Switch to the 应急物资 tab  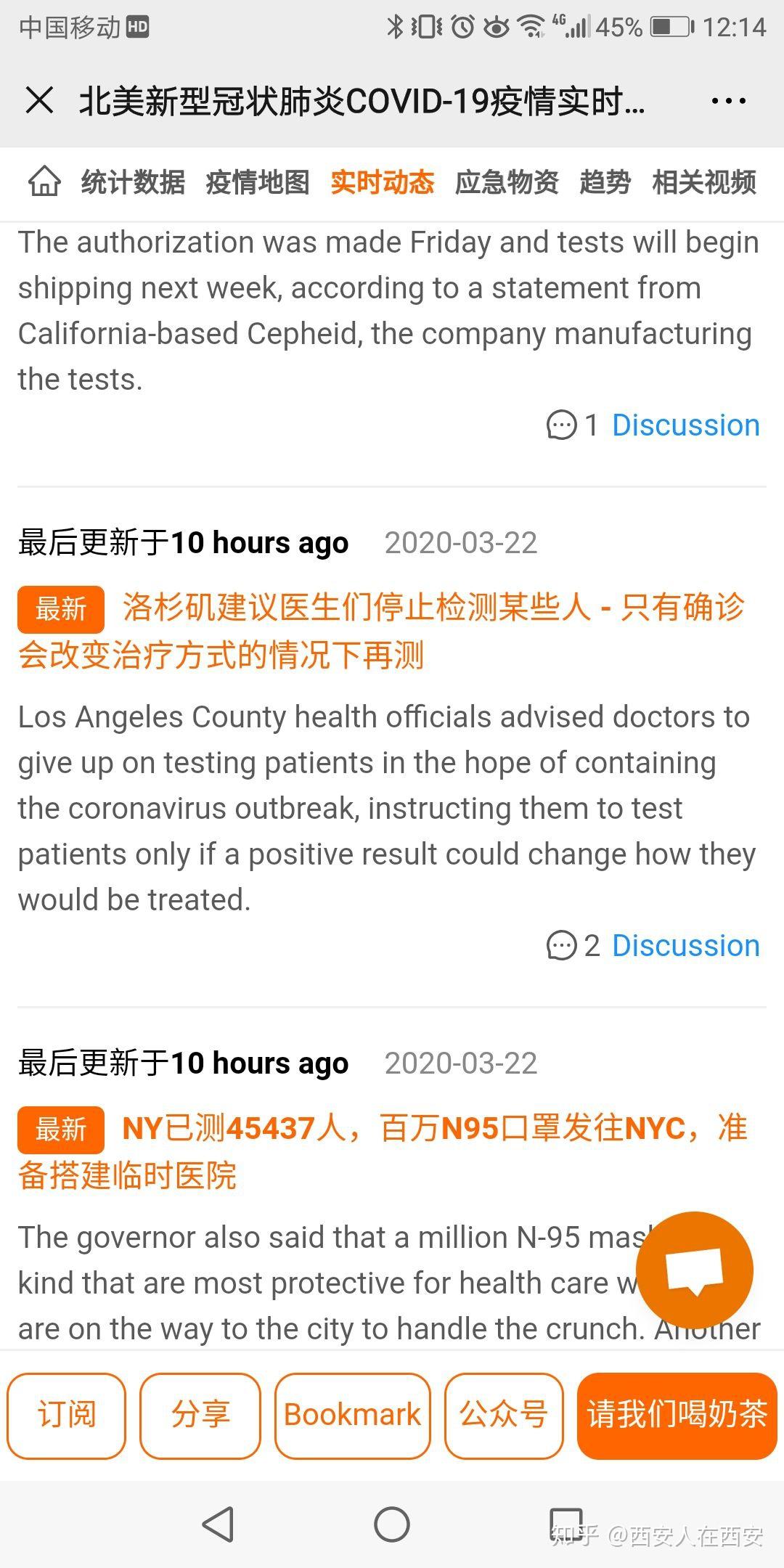(507, 182)
